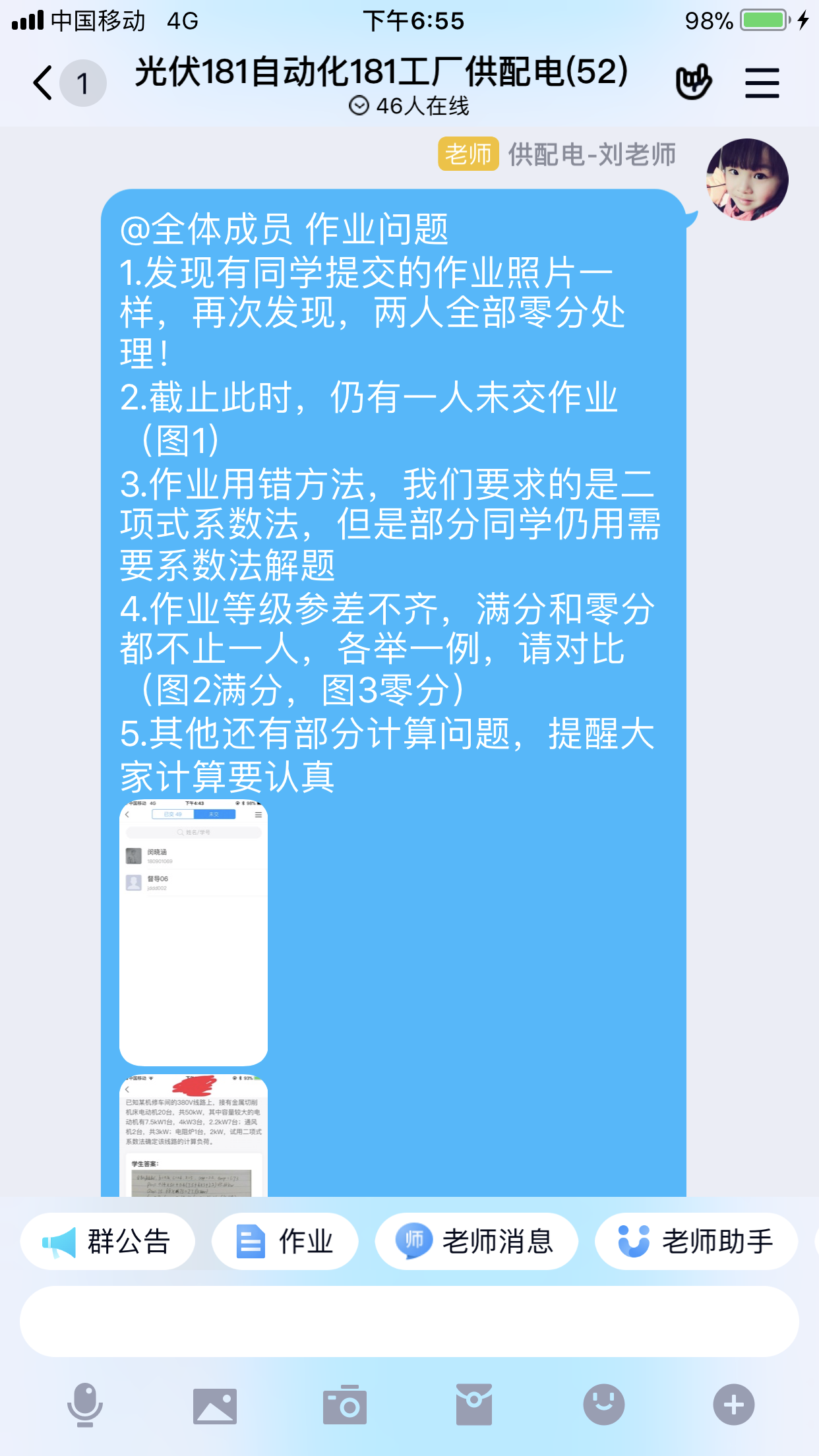Viewport: 819px width, 1456px height.
Task: Open the camera to take a photo
Action: pos(344,1405)
